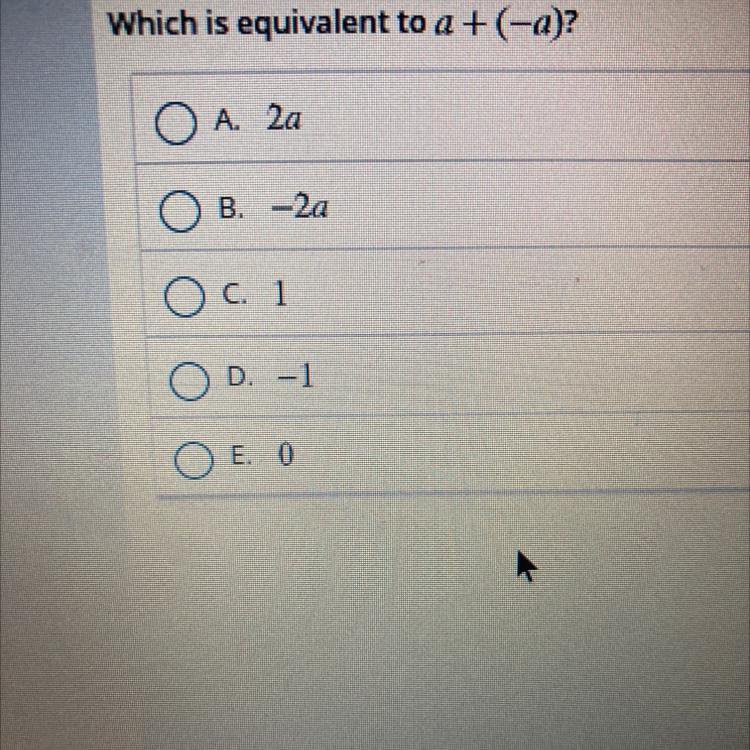Select answer A. 2a

(175, 126)
